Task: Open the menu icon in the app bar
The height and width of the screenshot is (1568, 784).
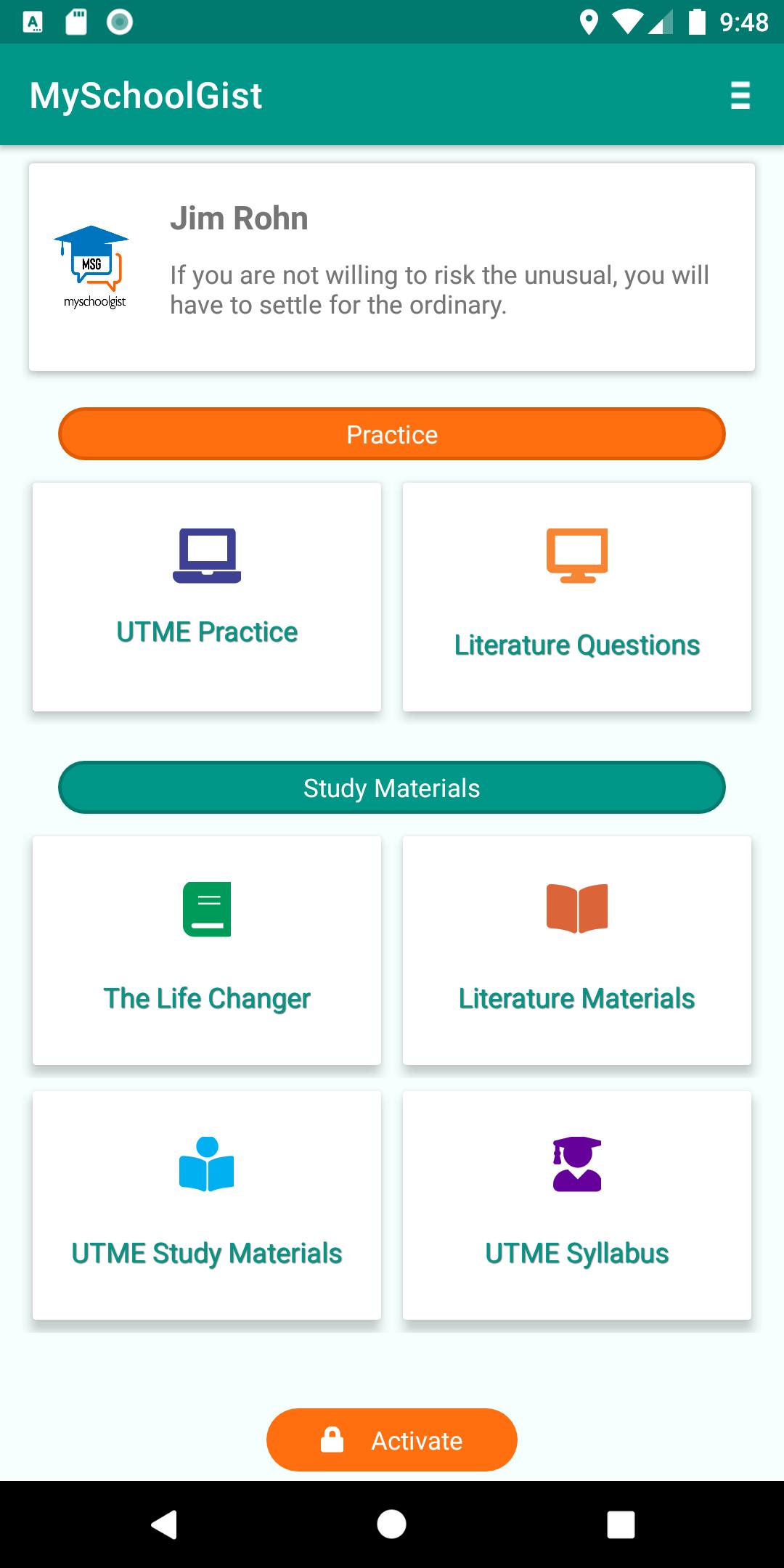Action: coord(740,96)
